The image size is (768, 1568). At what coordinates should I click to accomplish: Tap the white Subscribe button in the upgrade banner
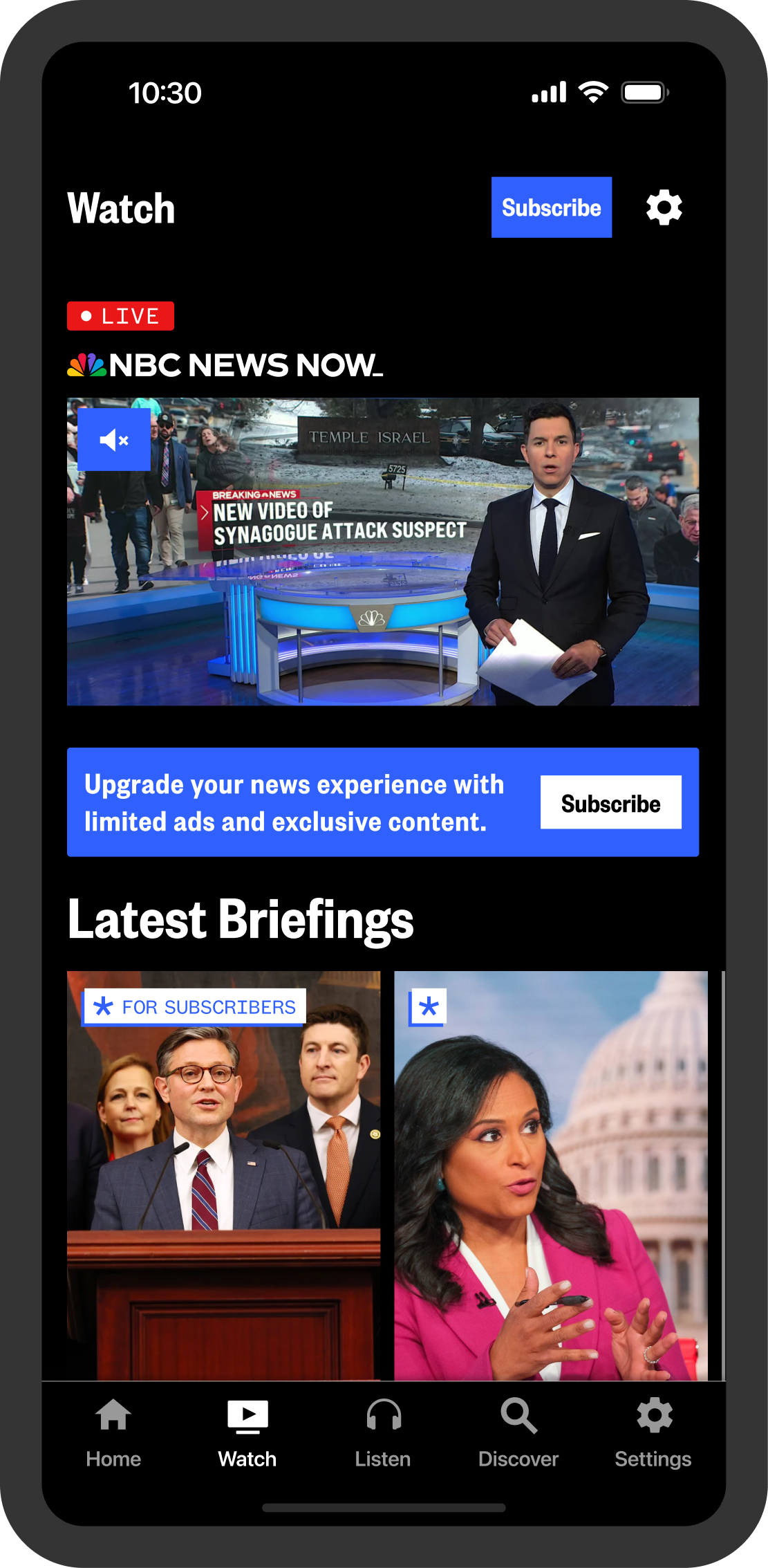click(x=610, y=802)
